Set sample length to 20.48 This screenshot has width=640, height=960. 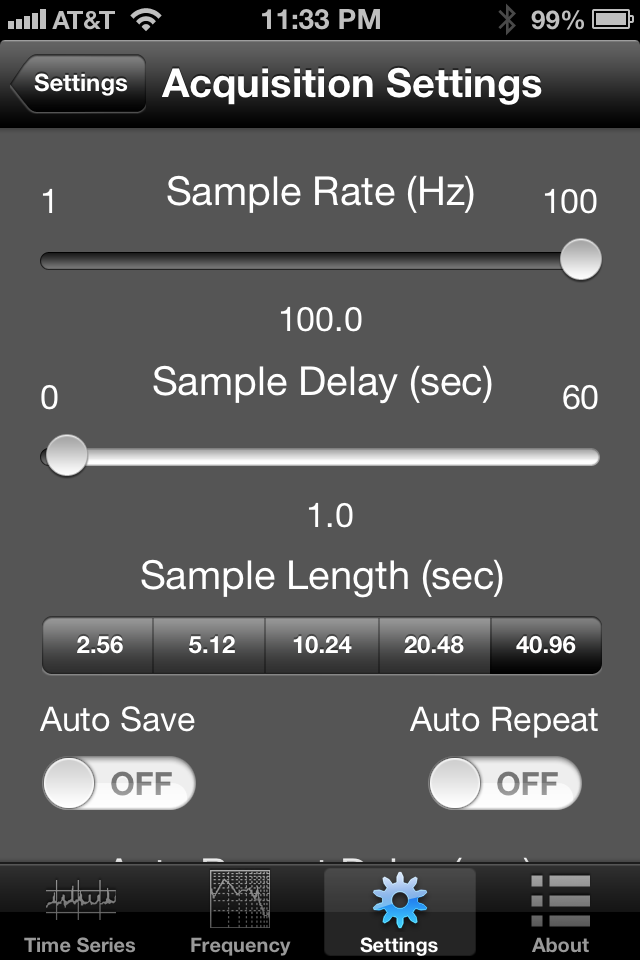point(434,645)
